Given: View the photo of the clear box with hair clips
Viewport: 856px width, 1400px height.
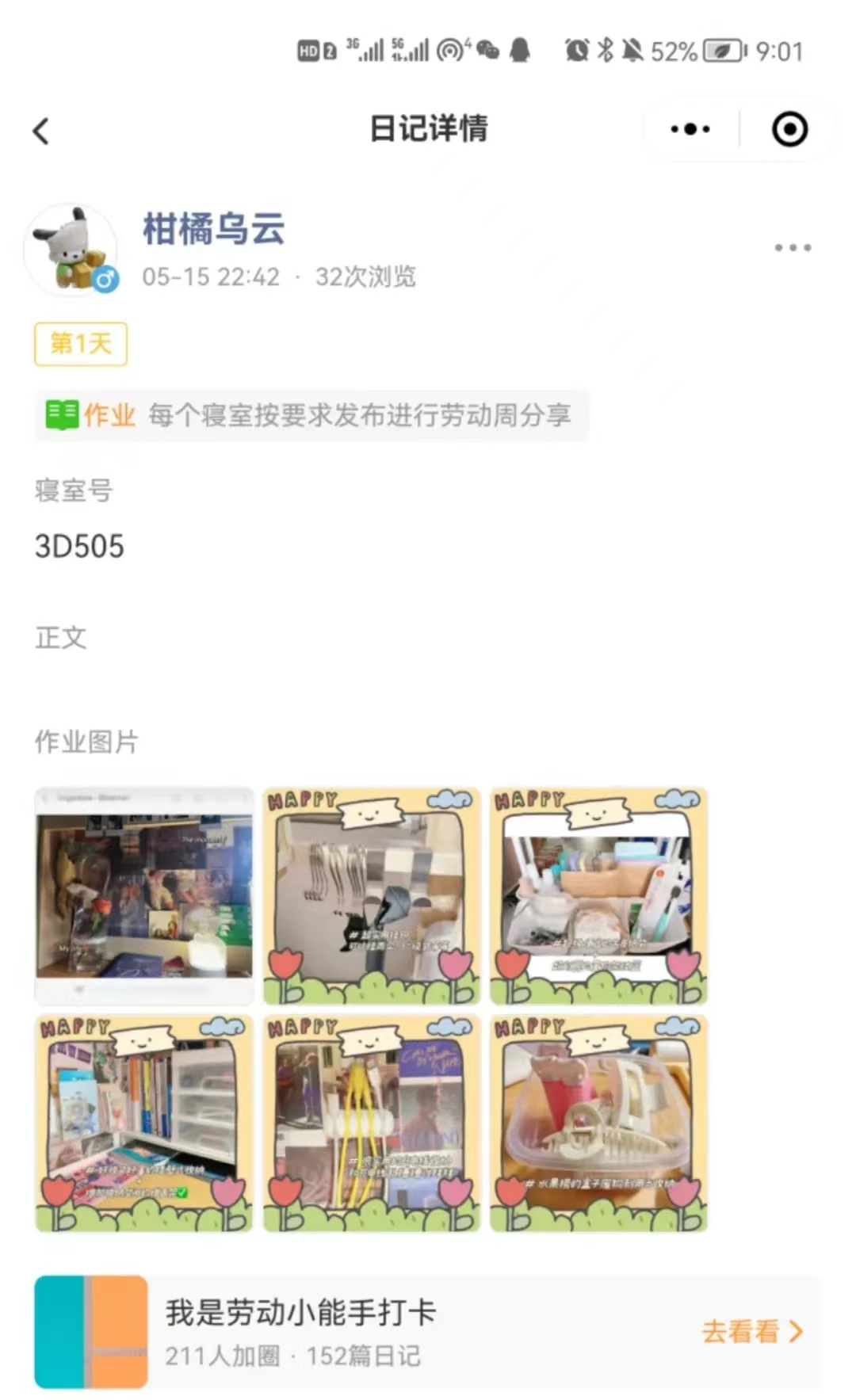Looking at the screenshot, I should coord(598,1123).
